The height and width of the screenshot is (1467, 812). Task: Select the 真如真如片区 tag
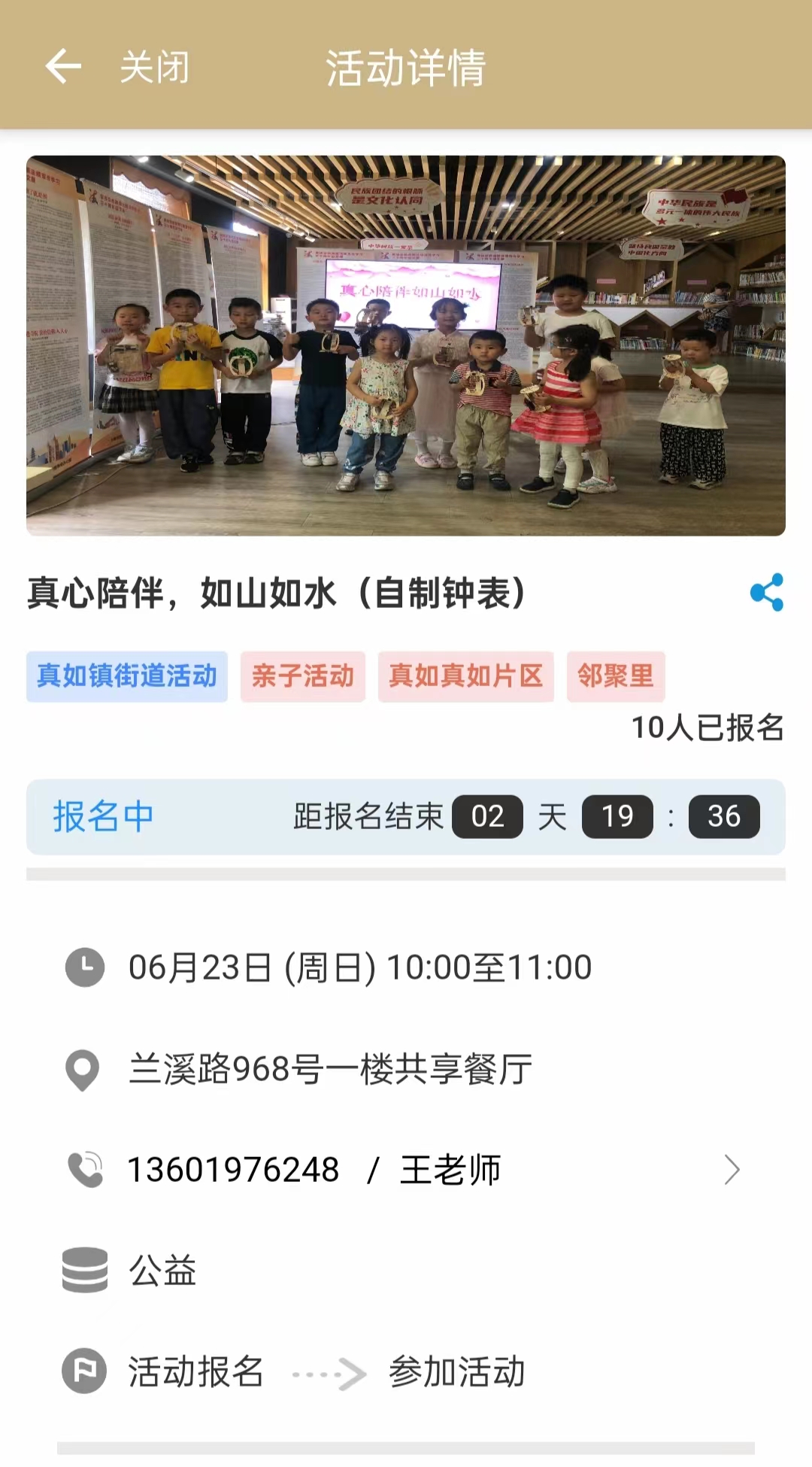[465, 676]
